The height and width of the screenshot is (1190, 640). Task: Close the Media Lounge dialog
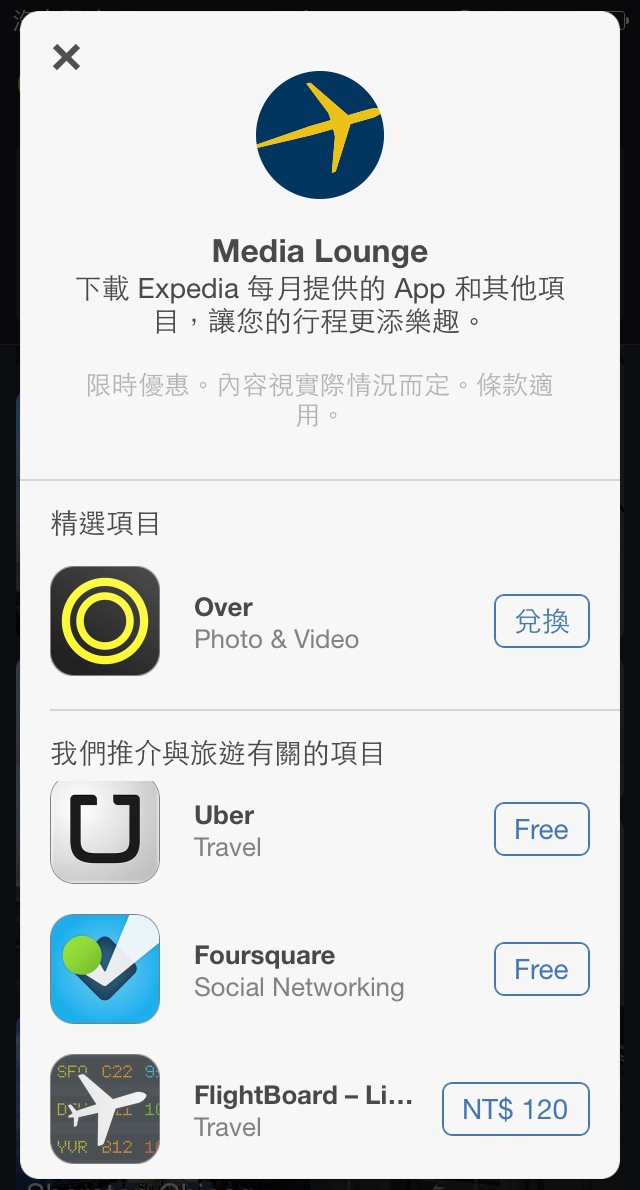[x=66, y=57]
